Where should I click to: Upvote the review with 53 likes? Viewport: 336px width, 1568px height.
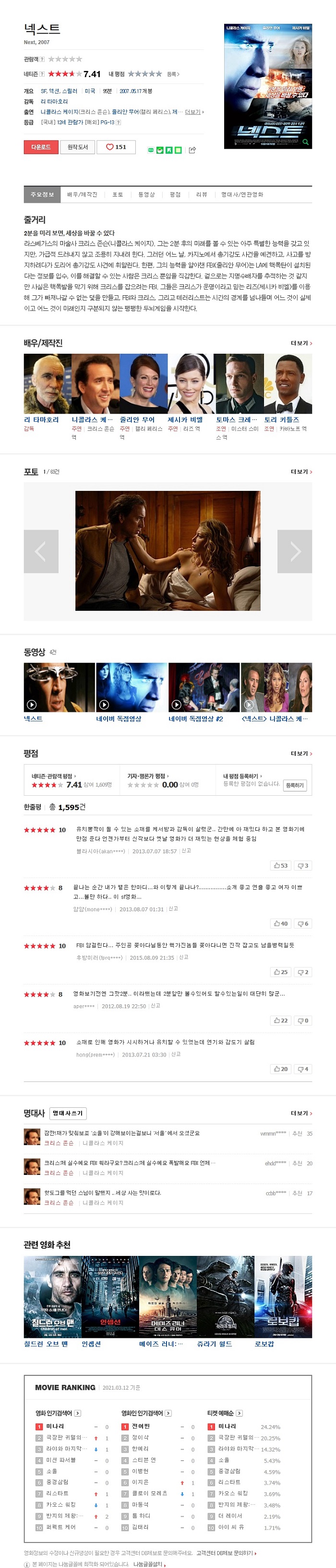pyautogui.click(x=280, y=865)
